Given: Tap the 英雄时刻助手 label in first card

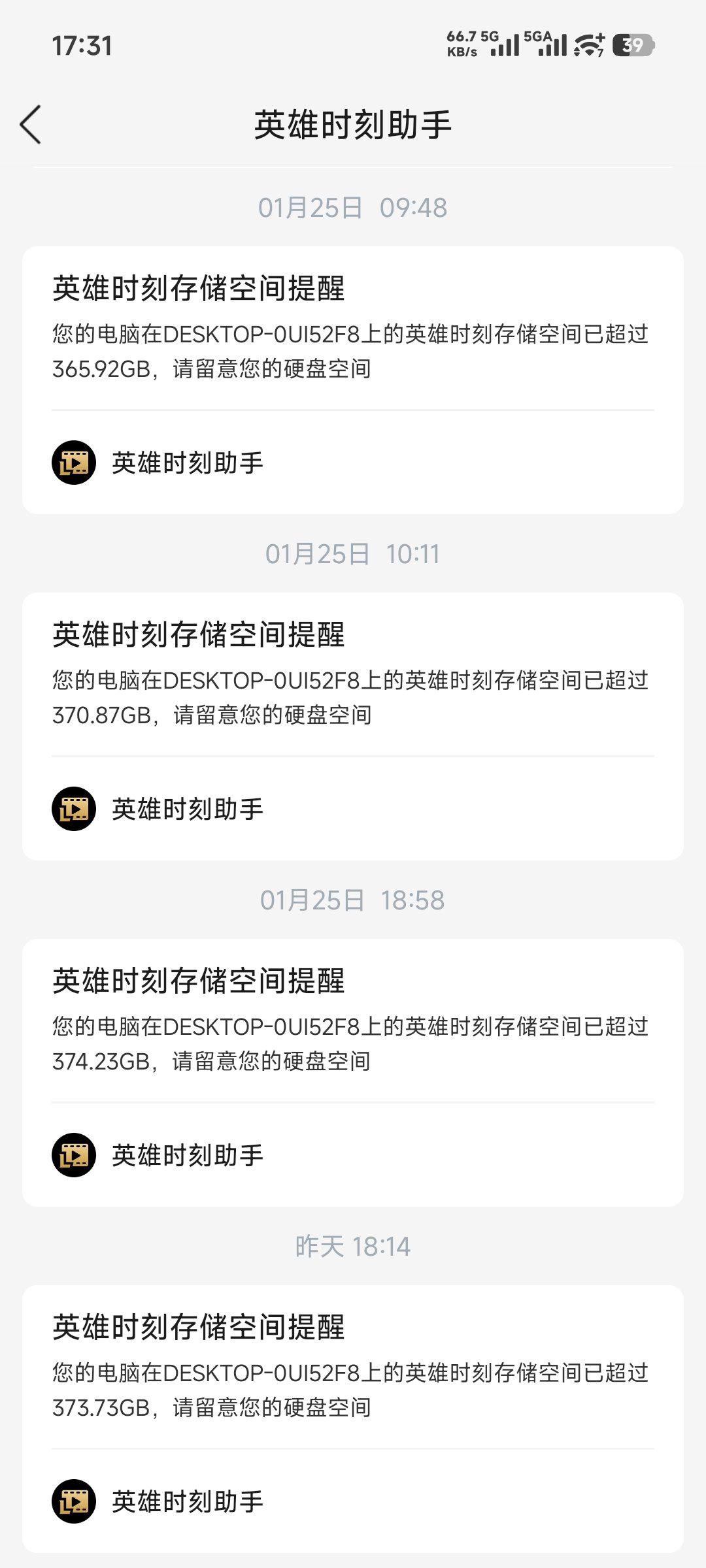Looking at the screenshot, I should click(190, 463).
